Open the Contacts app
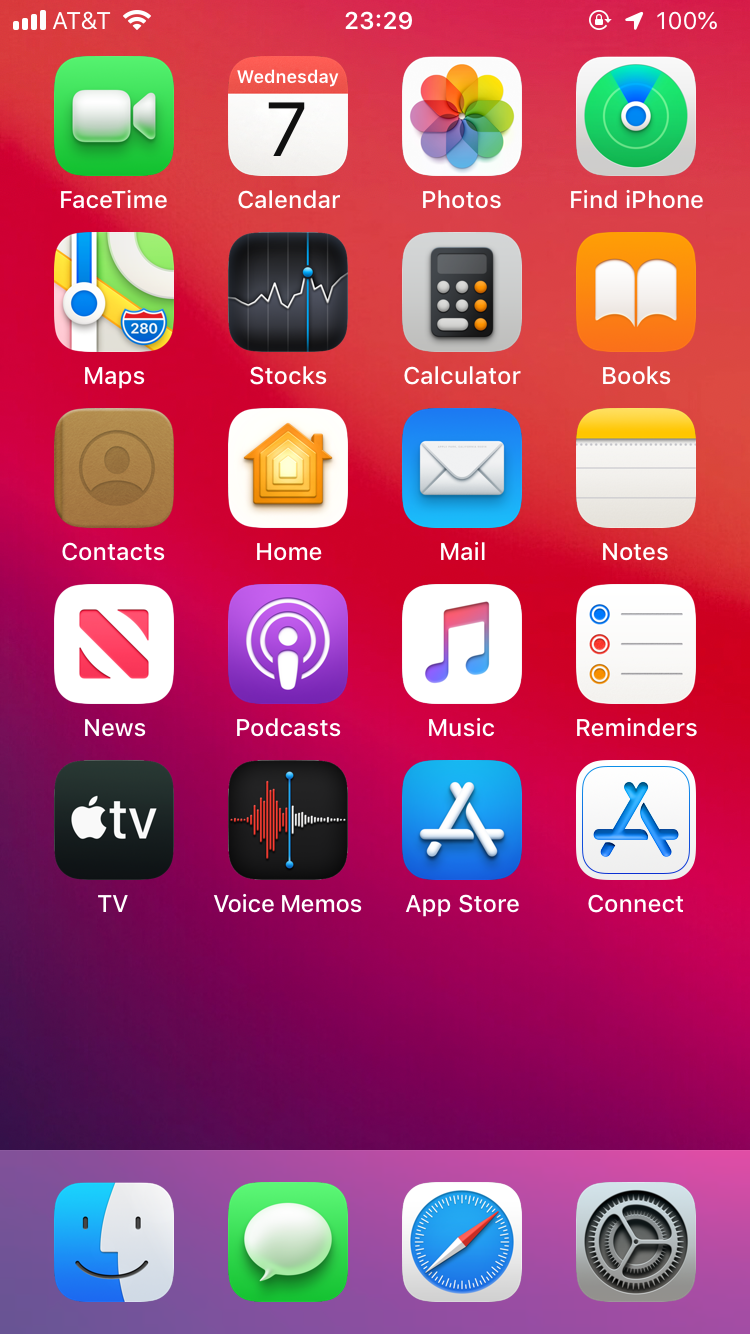750x1334 pixels. (x=114, y=468)
